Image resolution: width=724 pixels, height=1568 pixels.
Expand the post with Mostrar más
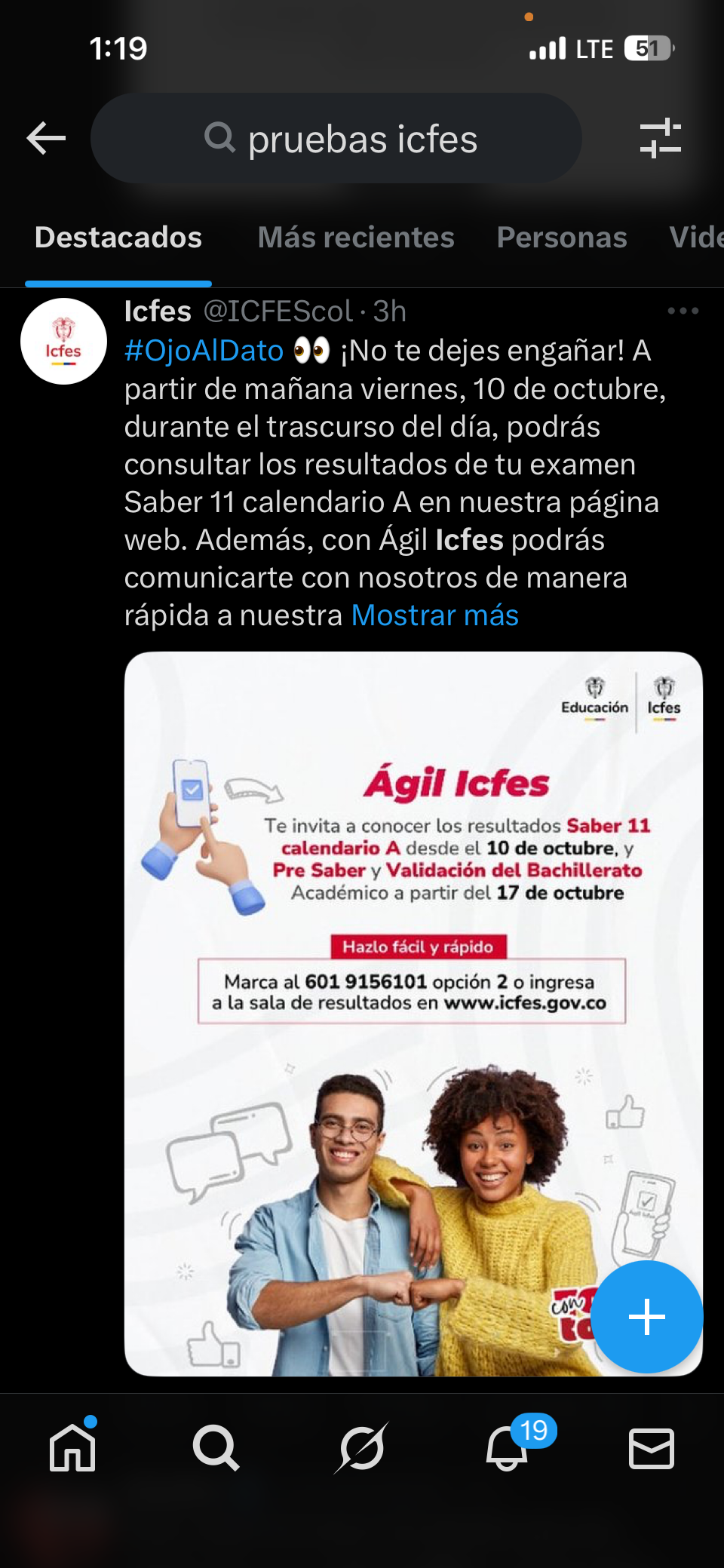click(x=435, y=615)
